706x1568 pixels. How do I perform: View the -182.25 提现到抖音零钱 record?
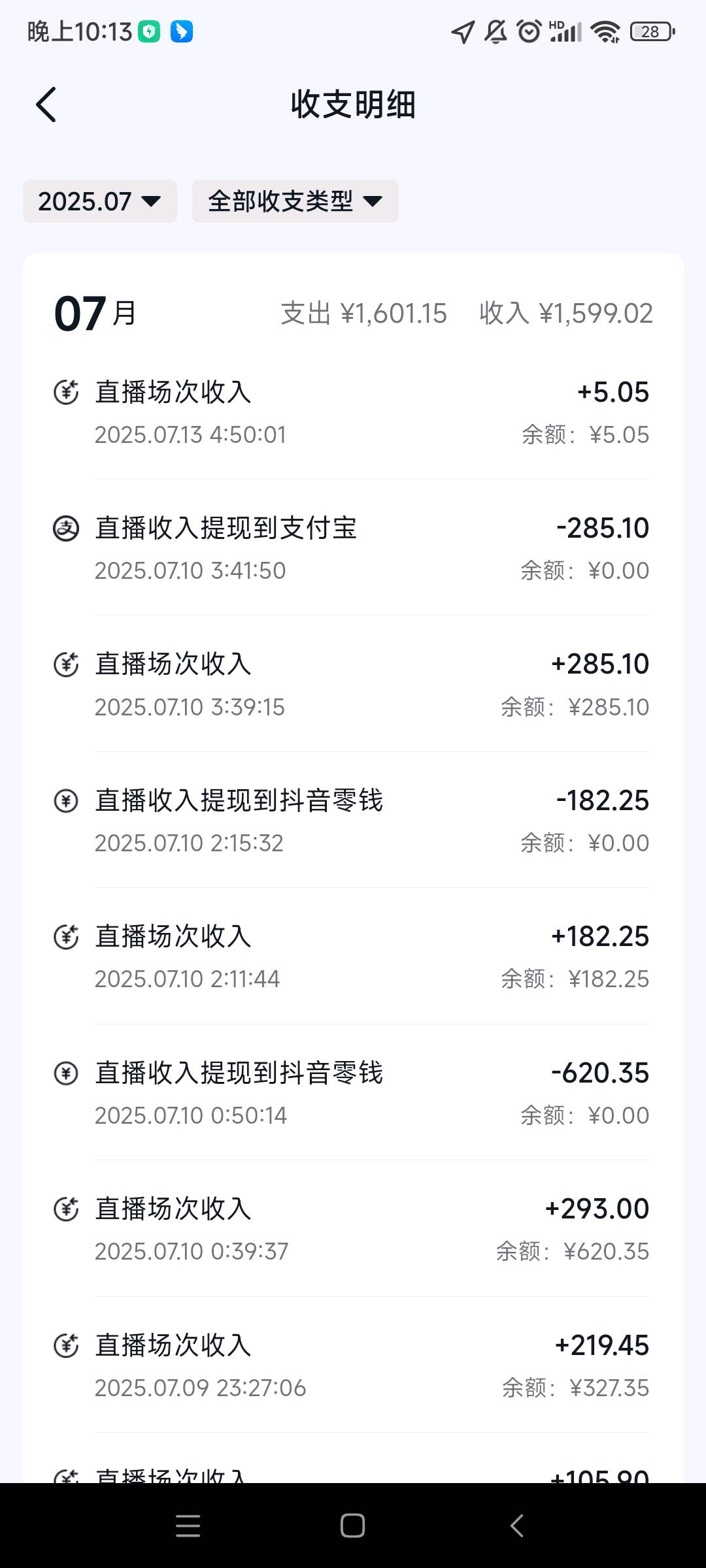353,821
